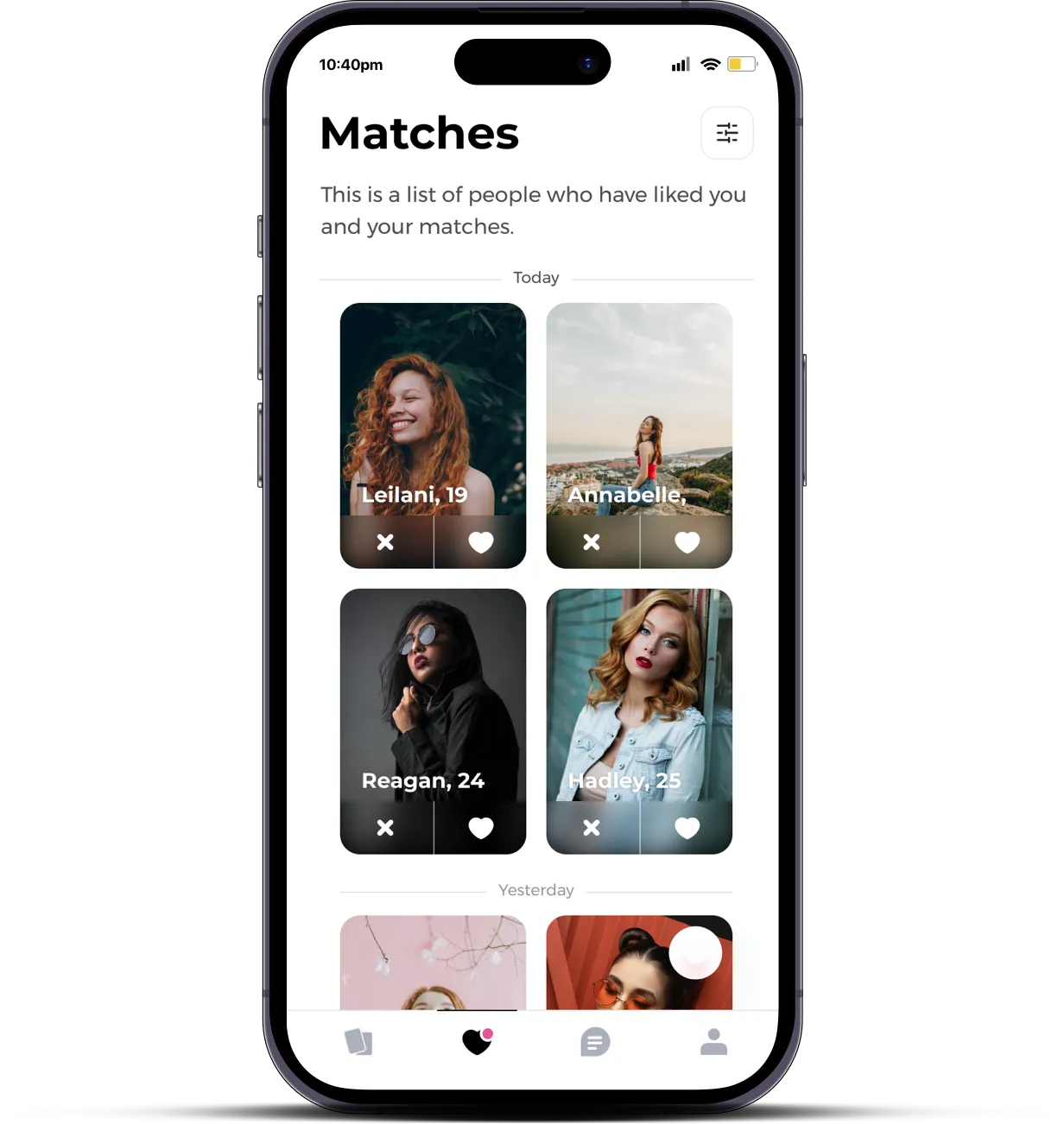Open Reagan, 24 profile

click(433, 691)
